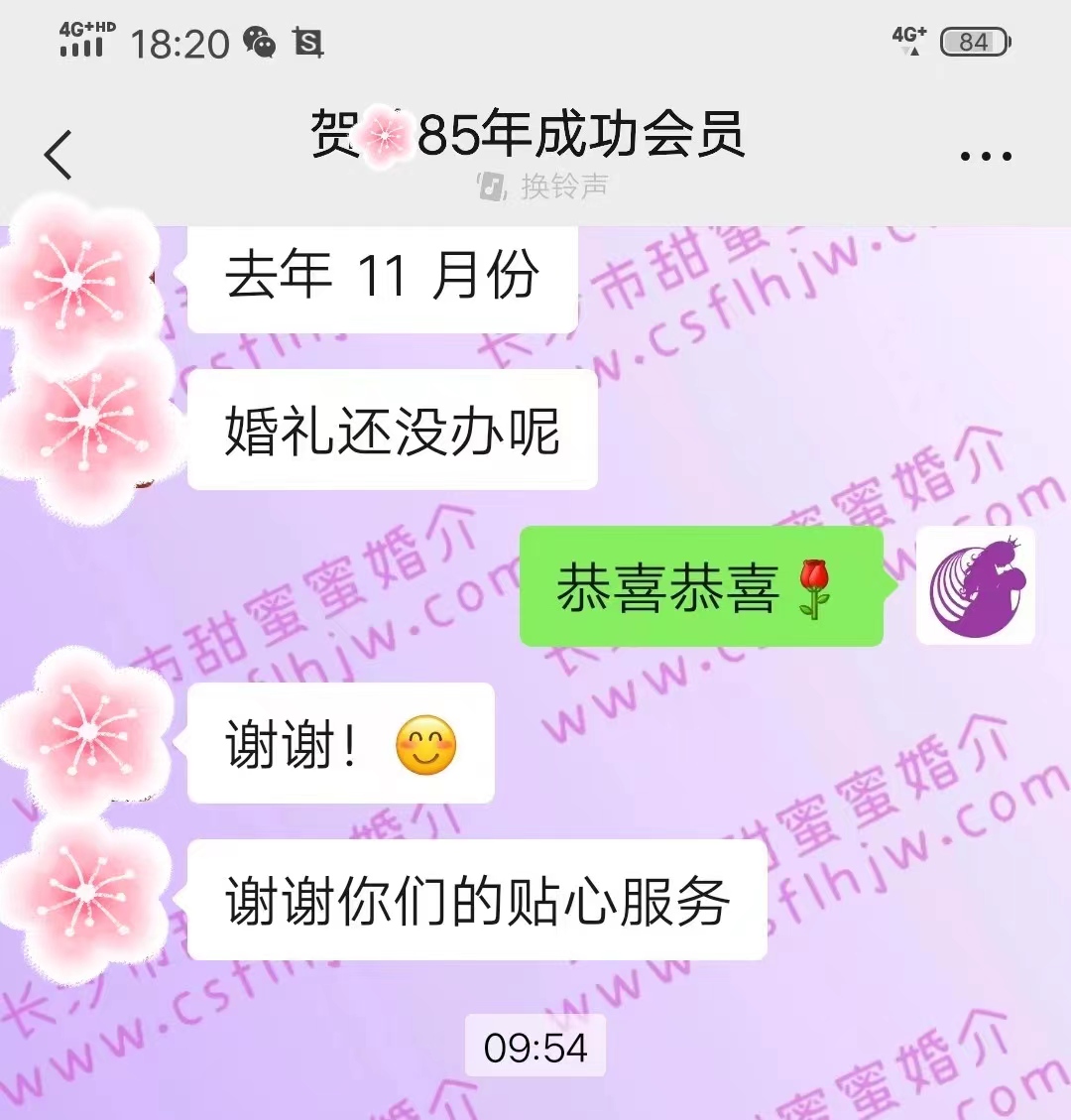Open the flower avatar beside 谢谢你们的贴心服务

87,896
